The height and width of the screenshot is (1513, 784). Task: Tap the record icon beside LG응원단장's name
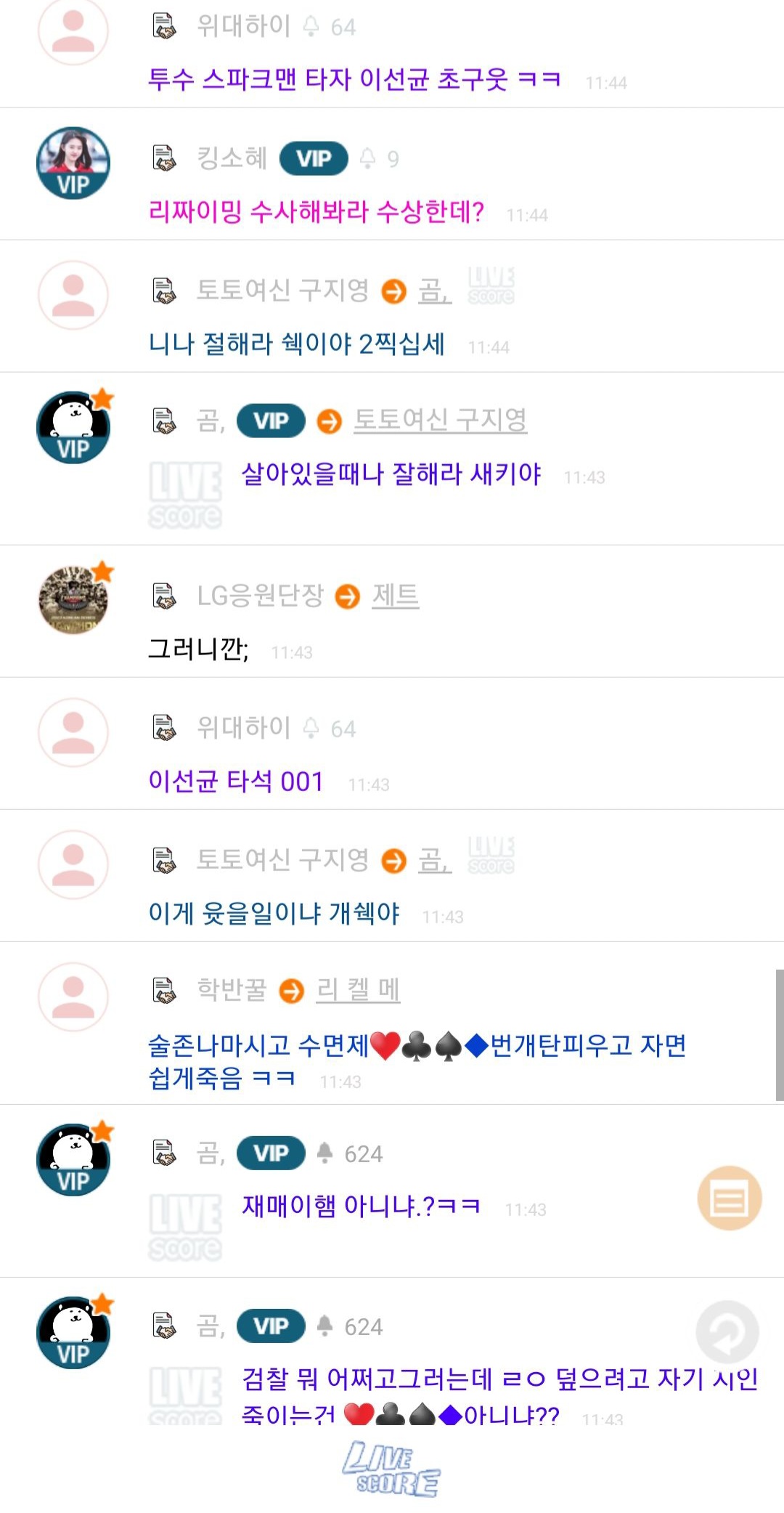click(x=165, y=596)
